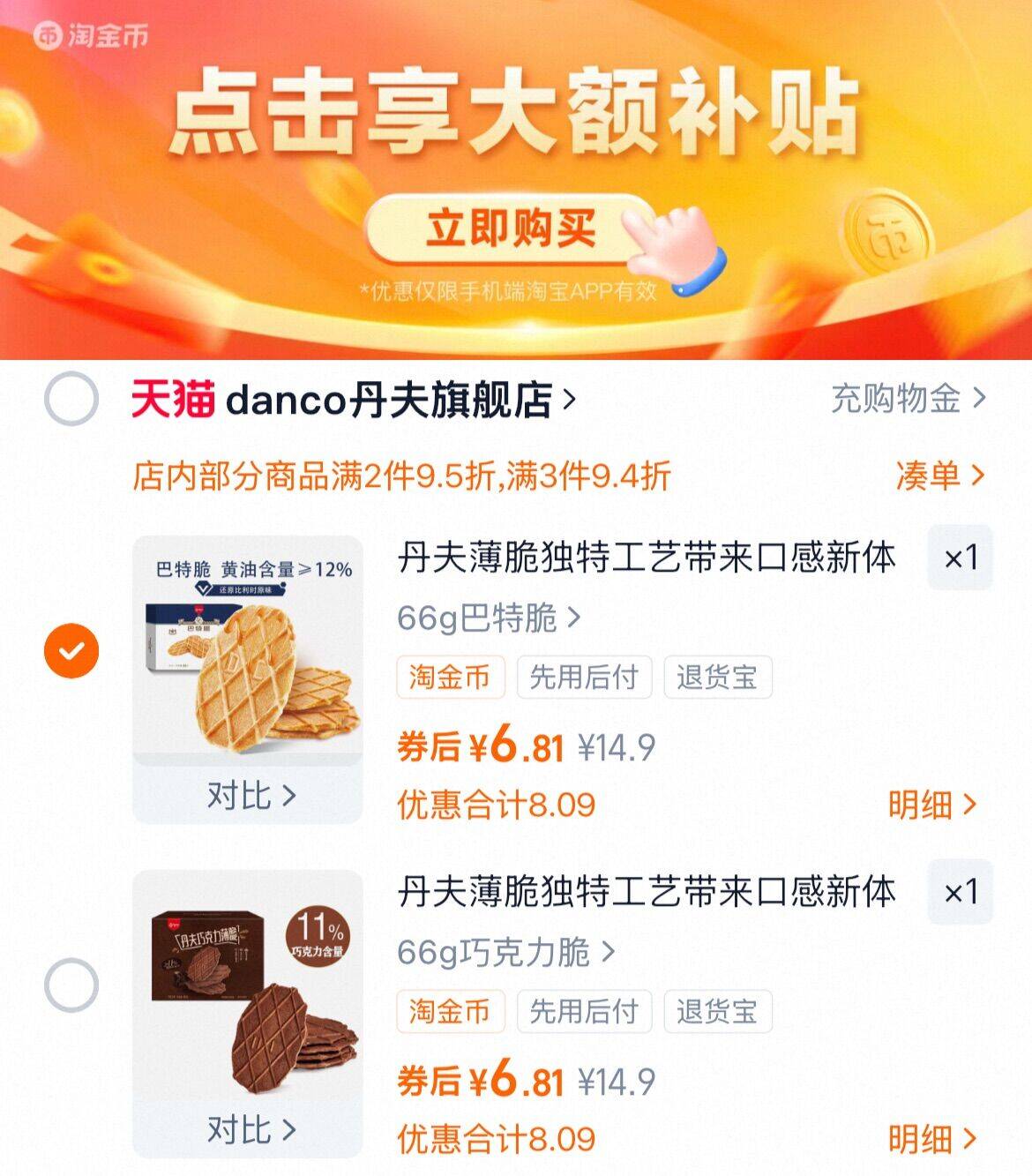Image resolution: width=1032 pixels, height=1176 pixels.
Task: Tap the 立即购买 banner button
Action: (x=512, y=229)
